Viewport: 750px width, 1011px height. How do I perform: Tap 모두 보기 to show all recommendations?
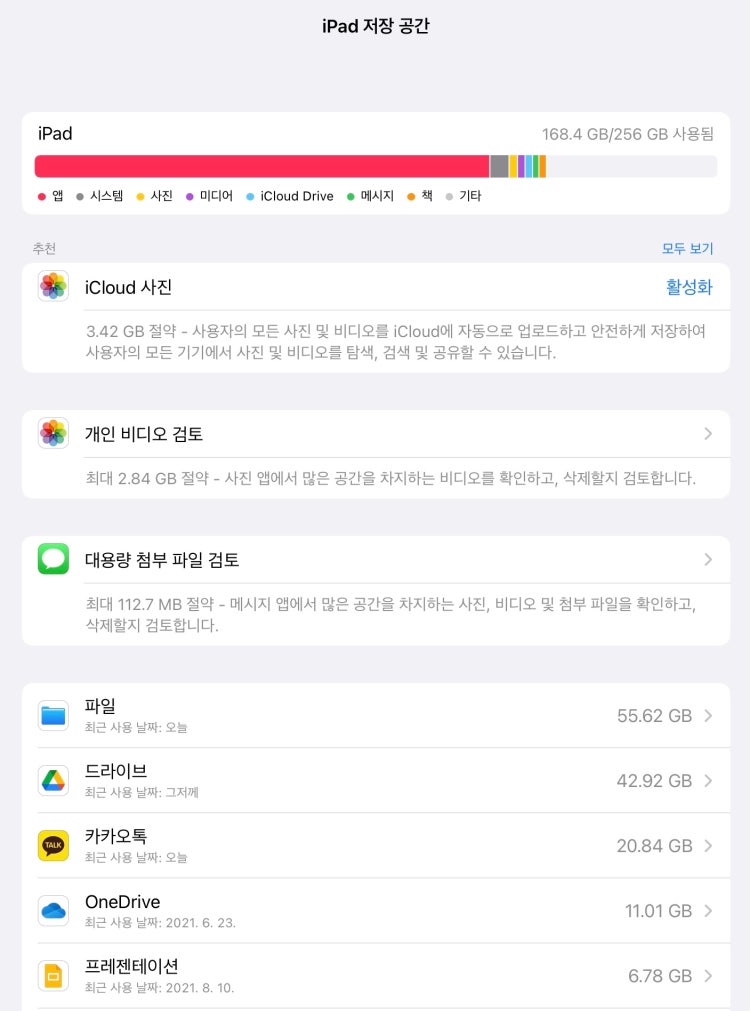point(687,249)
